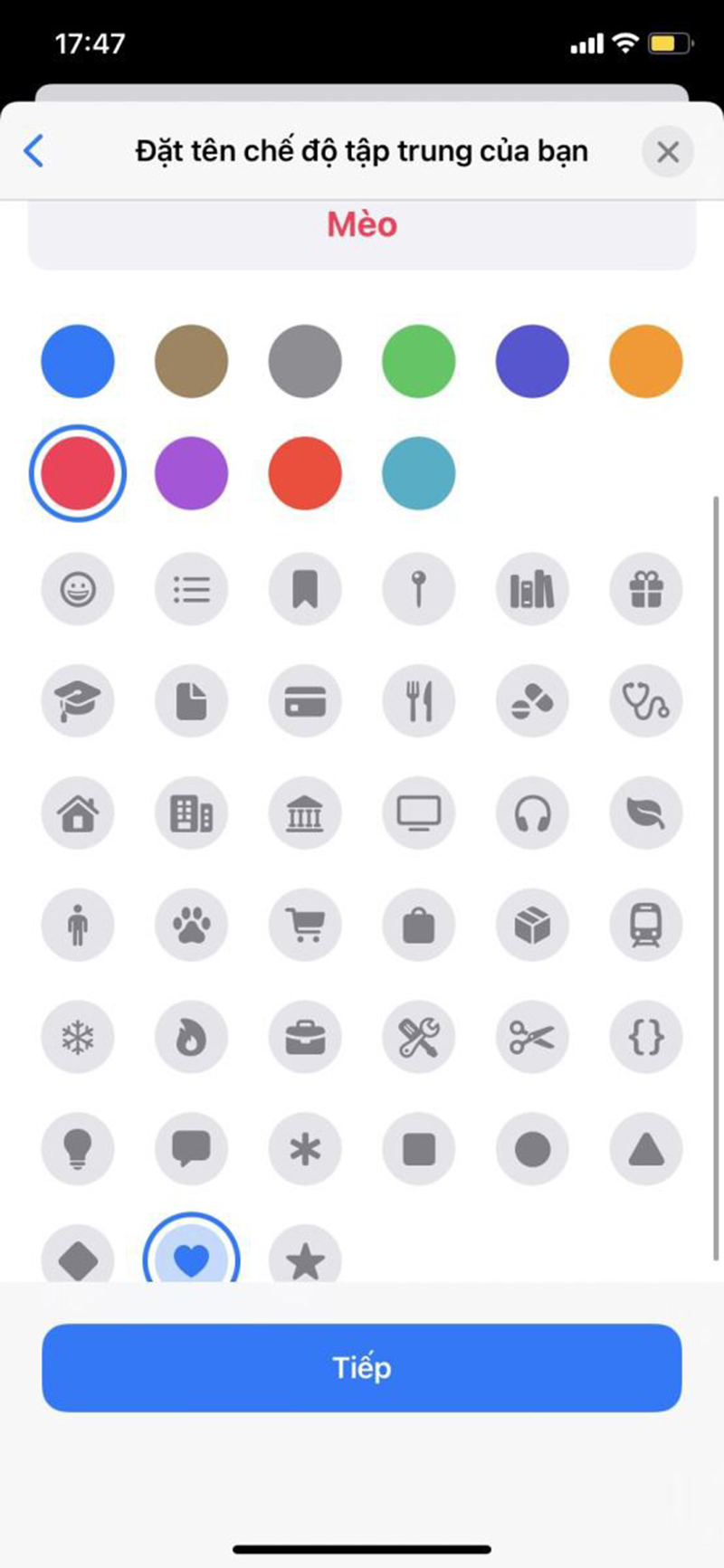Viewport: 724px width, 1568px height.
Task: Pick the headphones icon
Action: point(532,813)
